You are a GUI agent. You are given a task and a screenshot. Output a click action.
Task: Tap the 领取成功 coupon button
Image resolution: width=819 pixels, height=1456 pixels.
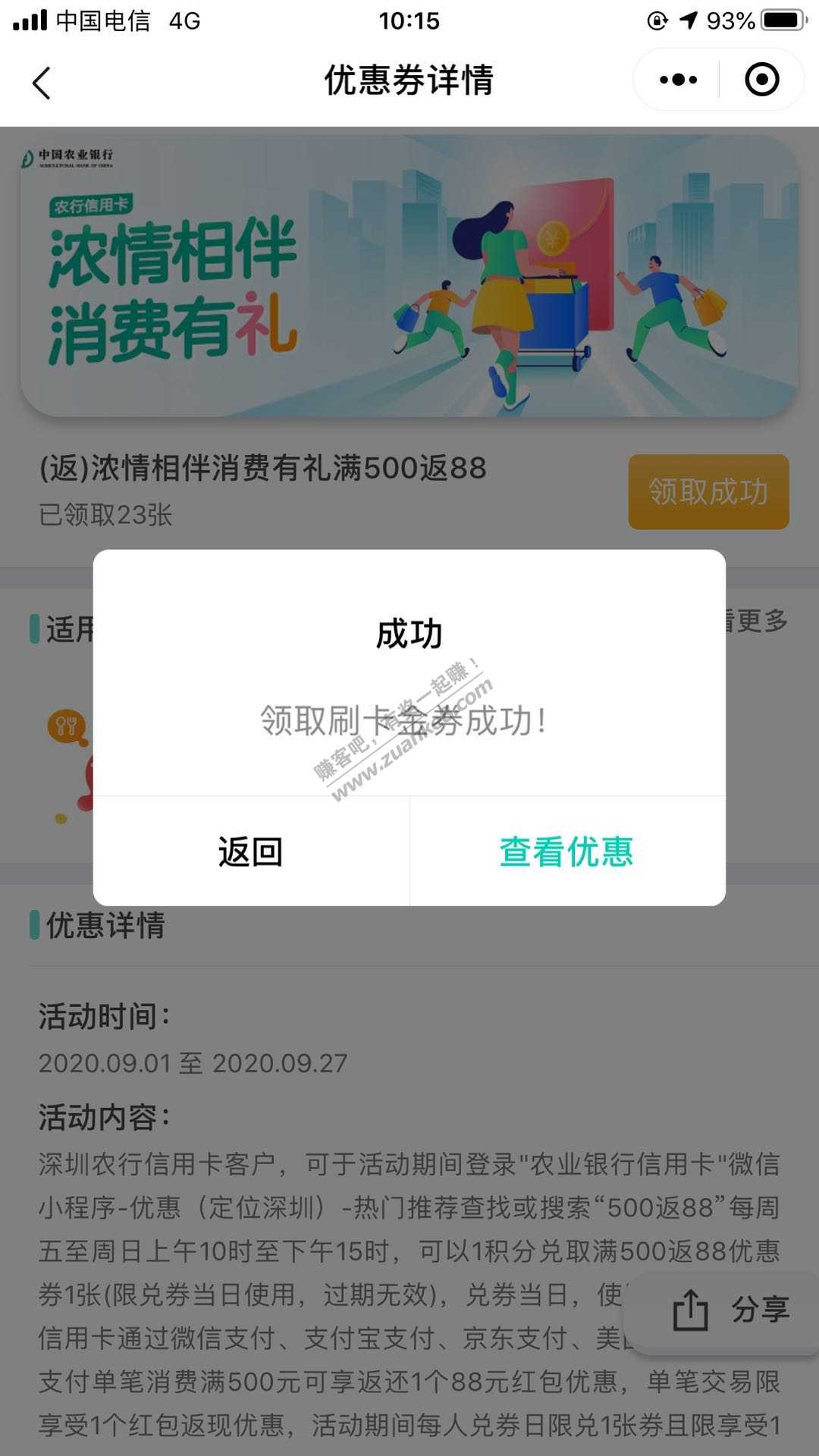coord(708,491)
